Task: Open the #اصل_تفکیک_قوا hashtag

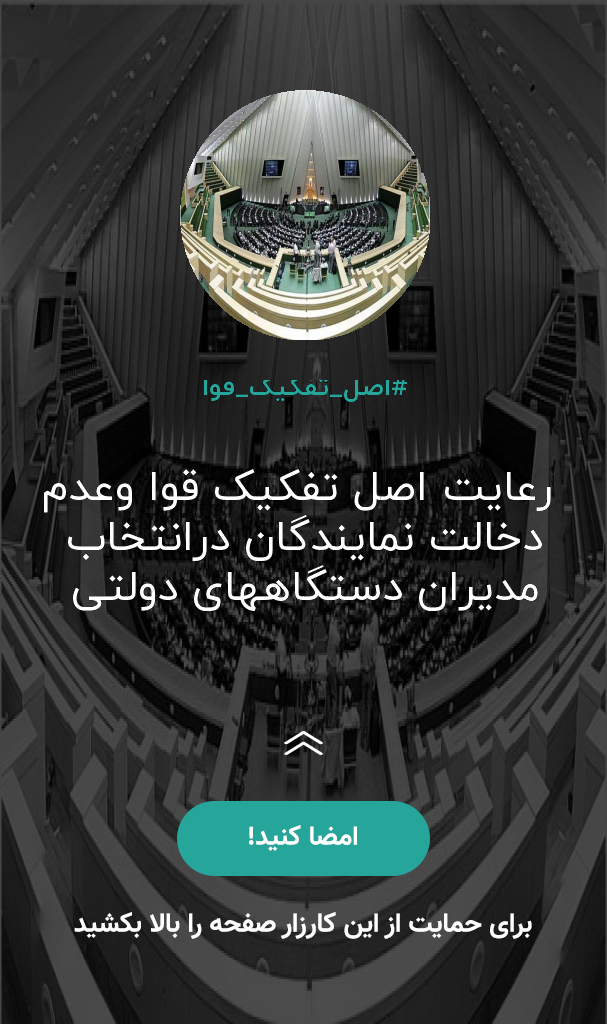Action: point(304,389)
